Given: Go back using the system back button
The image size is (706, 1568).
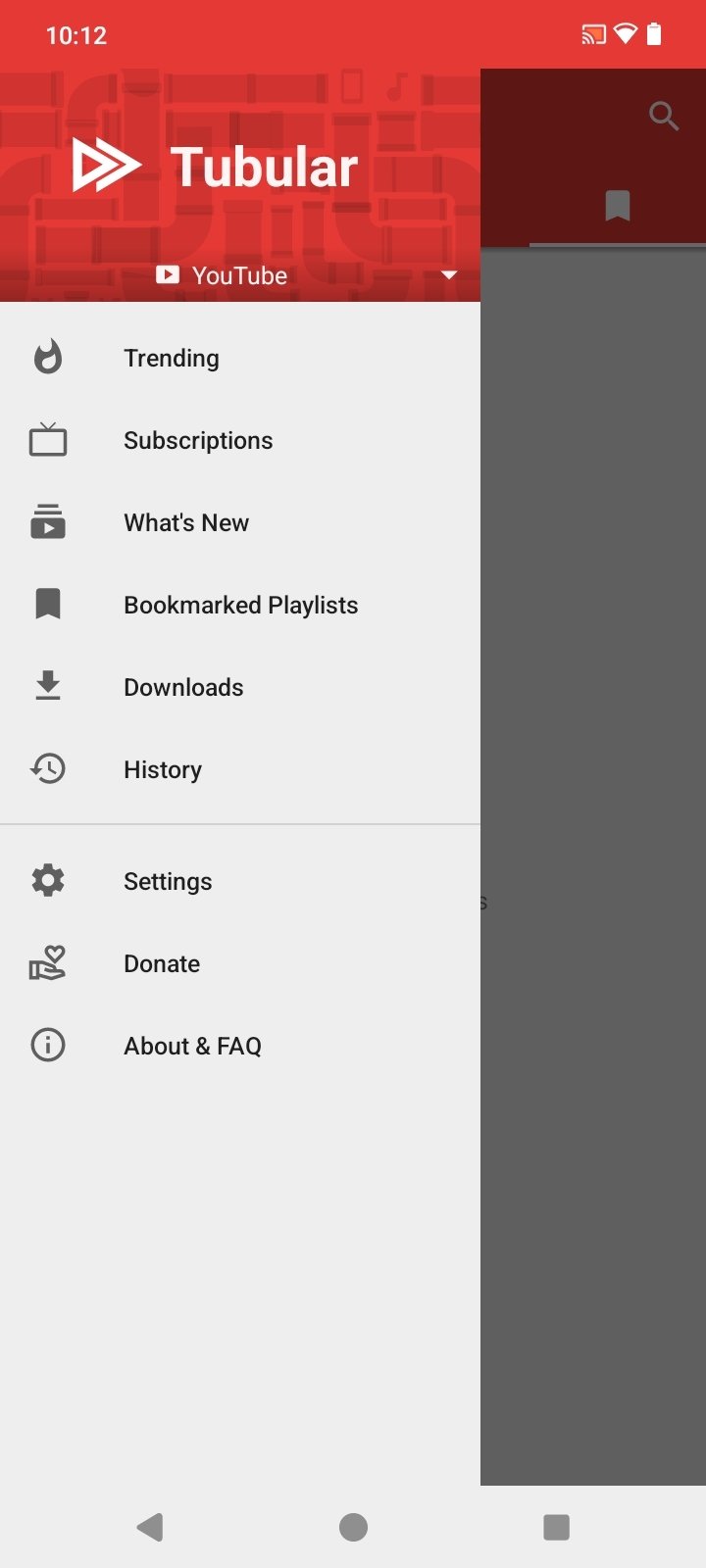Looking at the screenshot, I should [x=150, y=1527].
